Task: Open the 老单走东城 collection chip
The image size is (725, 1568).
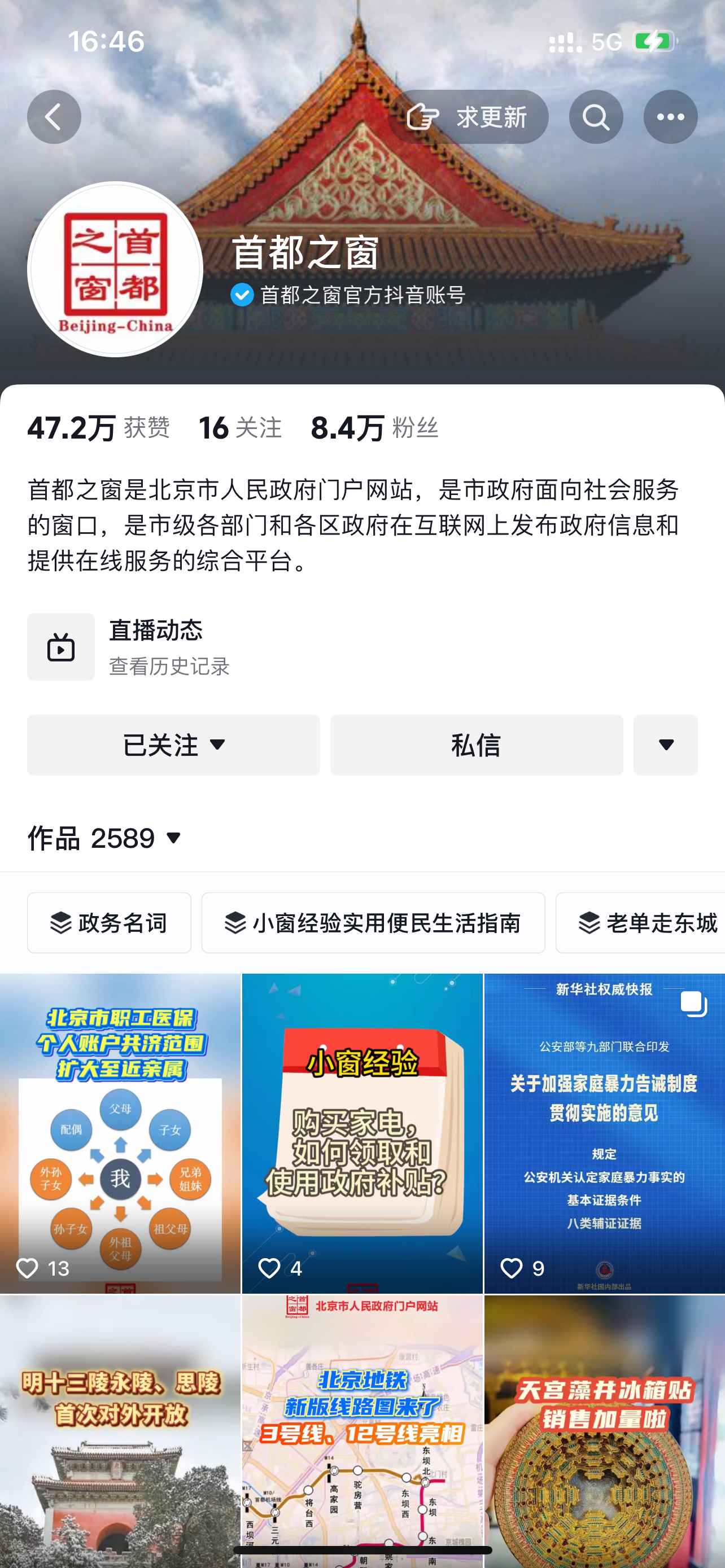Action: [645, 923]
